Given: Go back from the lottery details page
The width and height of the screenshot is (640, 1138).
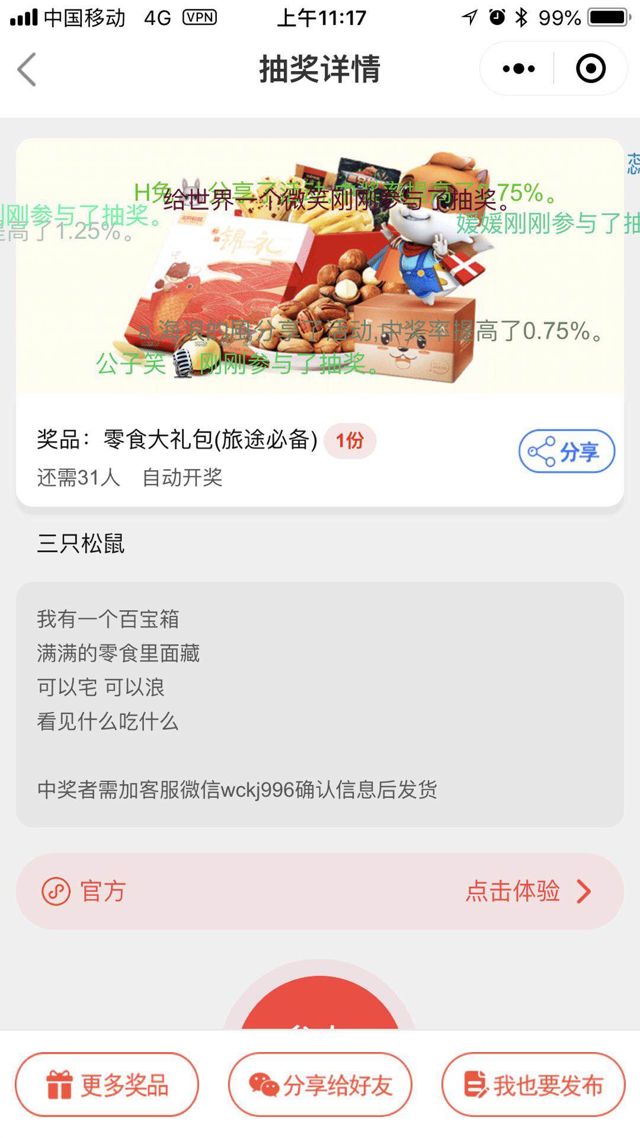Looking at the screenshot, I should point(27,70).
